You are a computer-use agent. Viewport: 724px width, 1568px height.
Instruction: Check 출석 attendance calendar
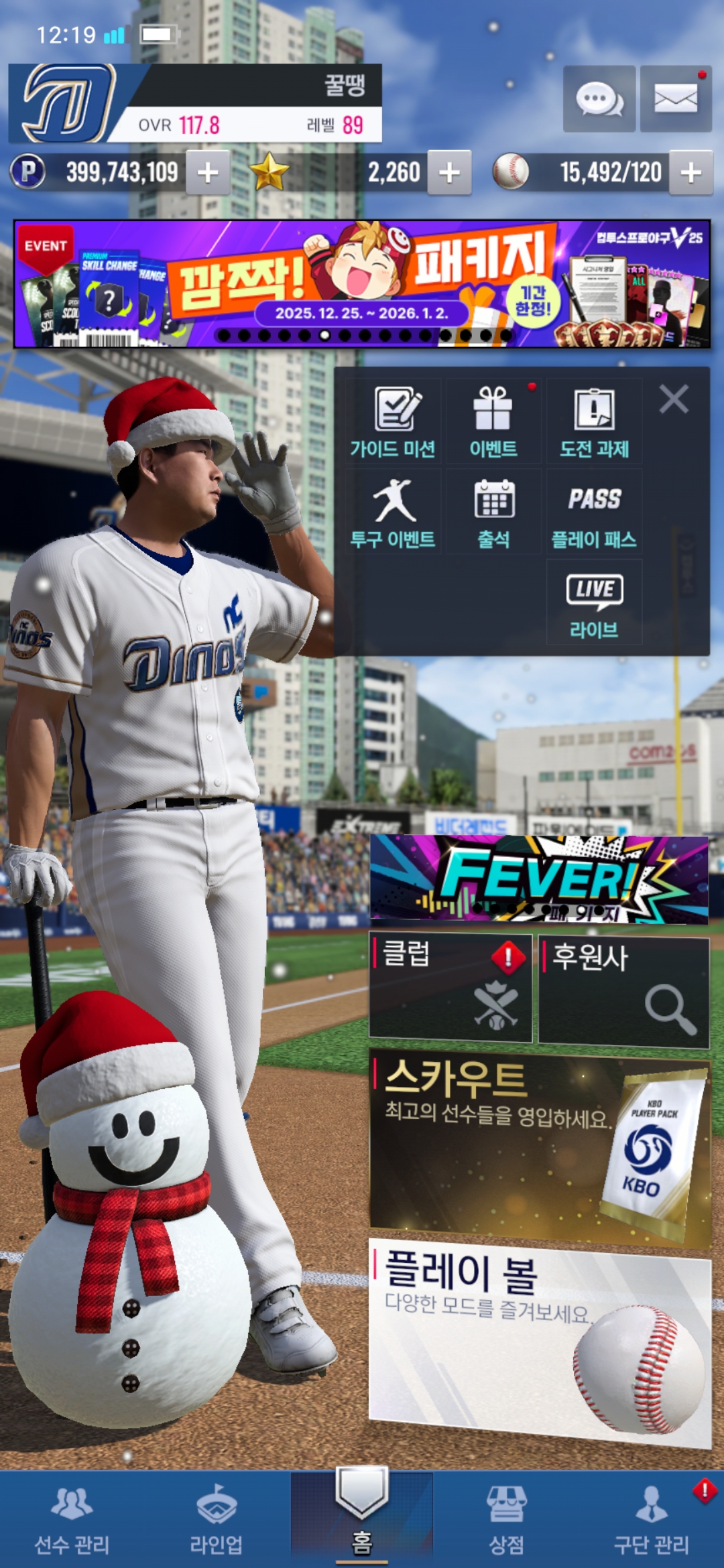point(493,513)
